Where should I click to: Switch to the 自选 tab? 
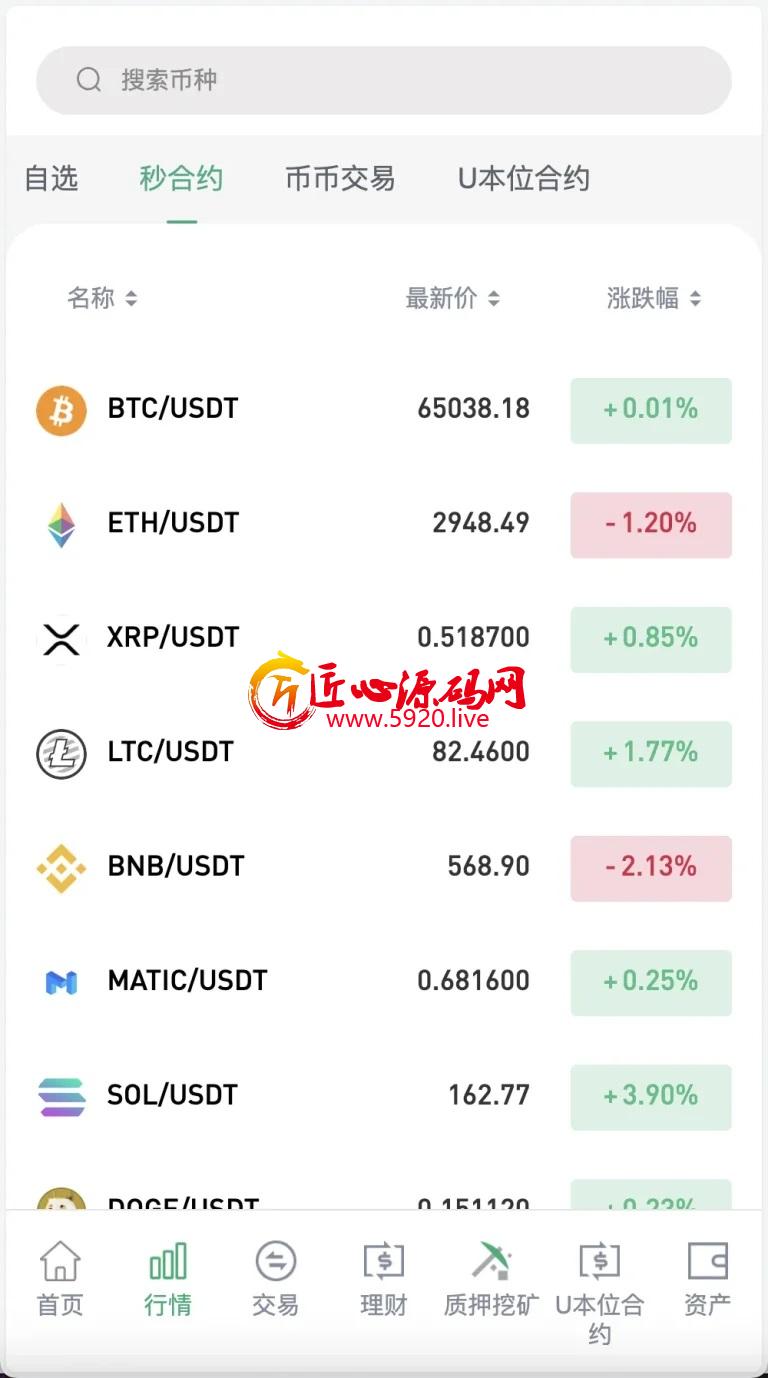point(51,179)
